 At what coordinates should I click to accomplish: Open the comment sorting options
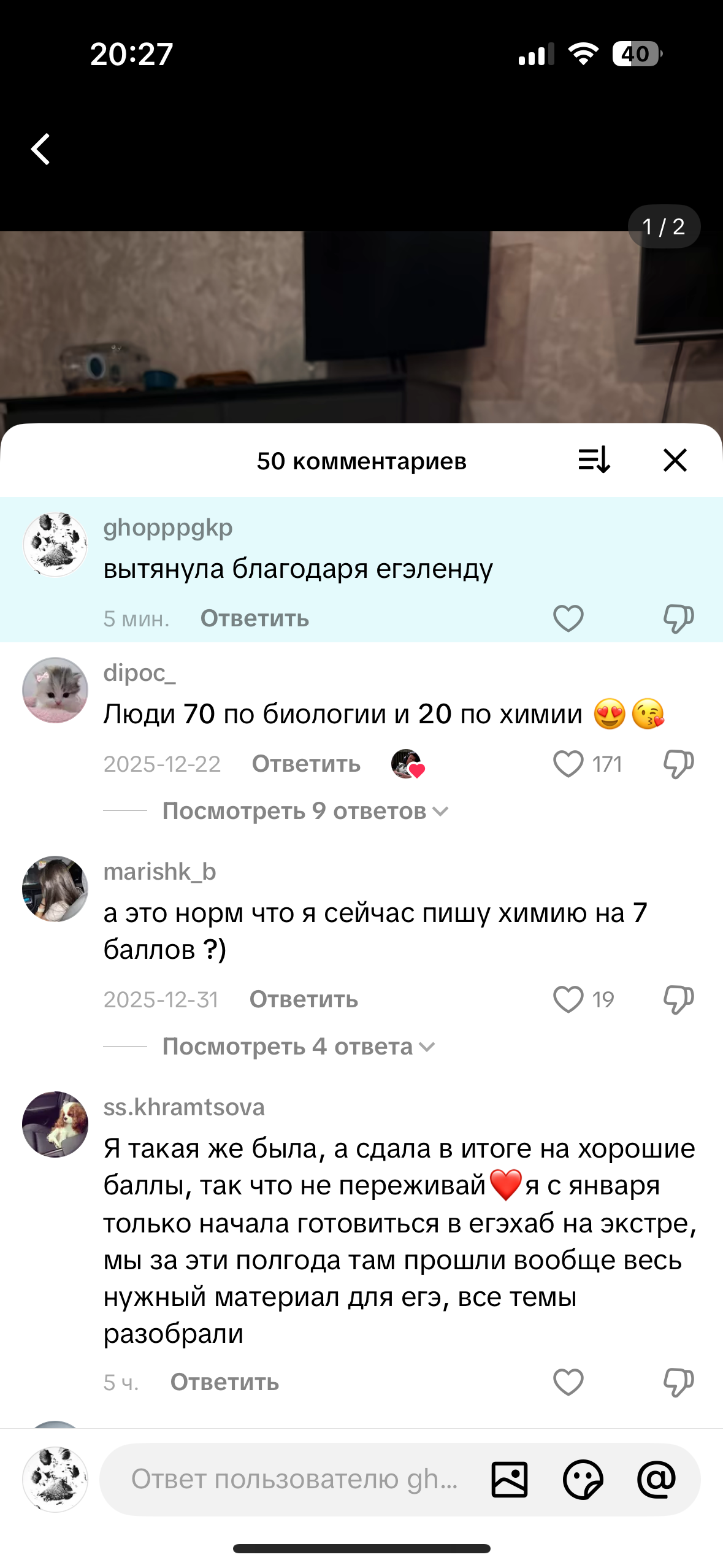594,460
